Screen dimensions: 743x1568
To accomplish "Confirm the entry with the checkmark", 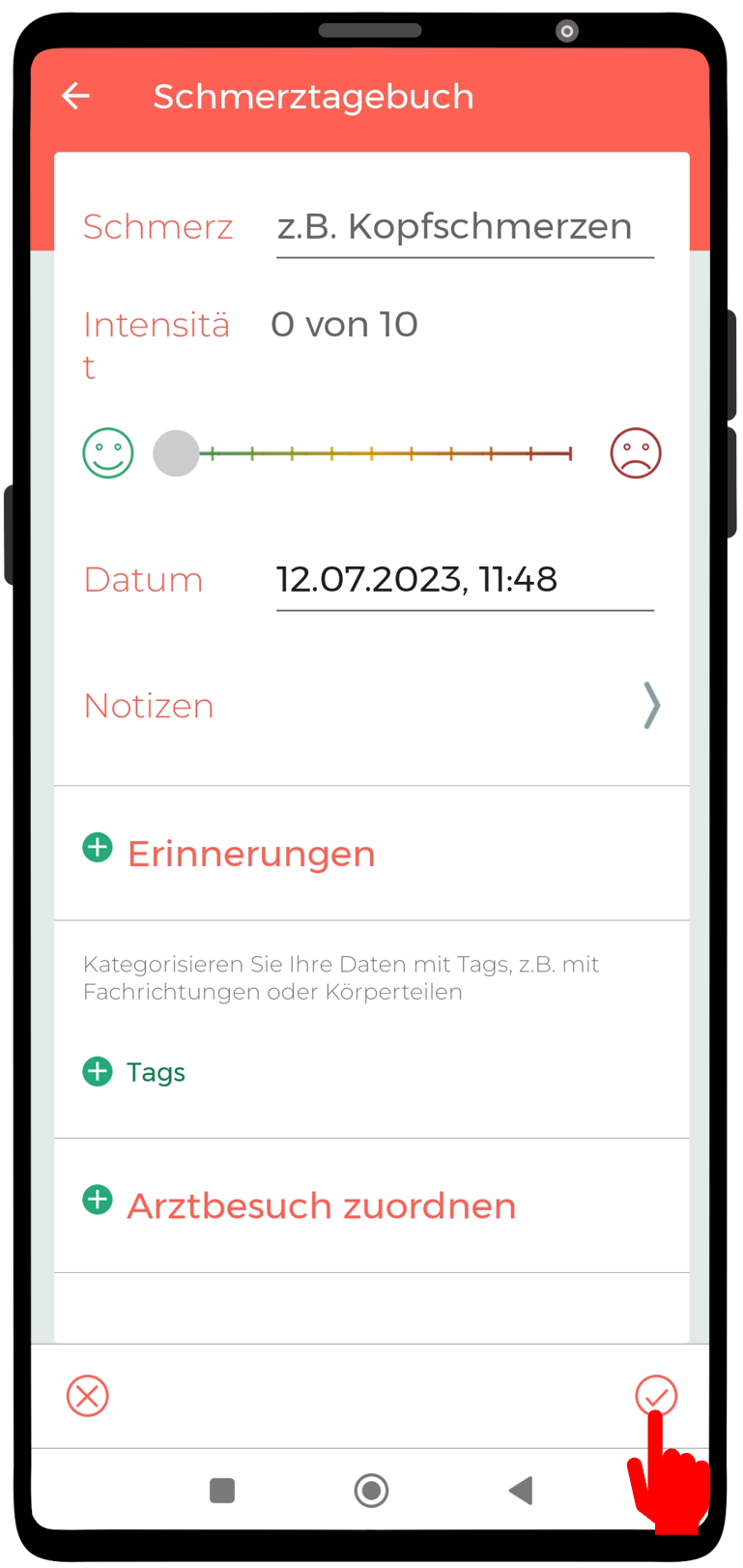I will coord(656,1396).
